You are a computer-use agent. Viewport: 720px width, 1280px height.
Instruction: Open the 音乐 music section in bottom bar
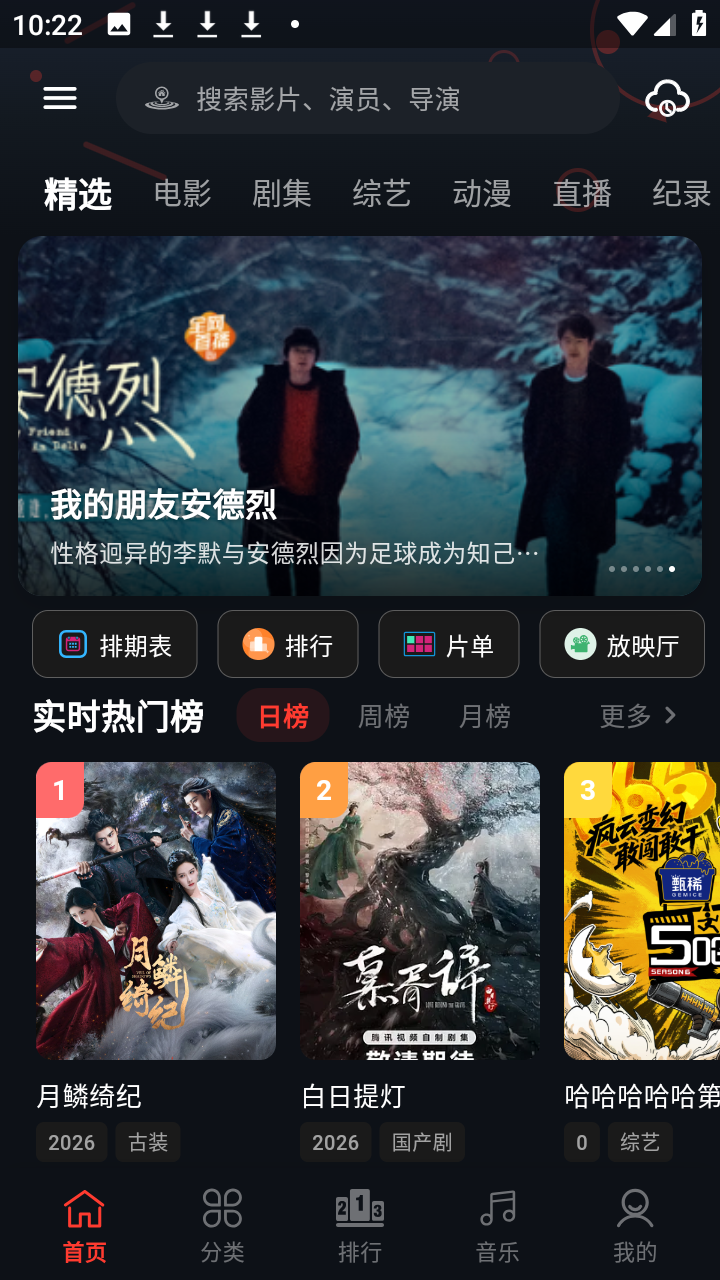497,1222
